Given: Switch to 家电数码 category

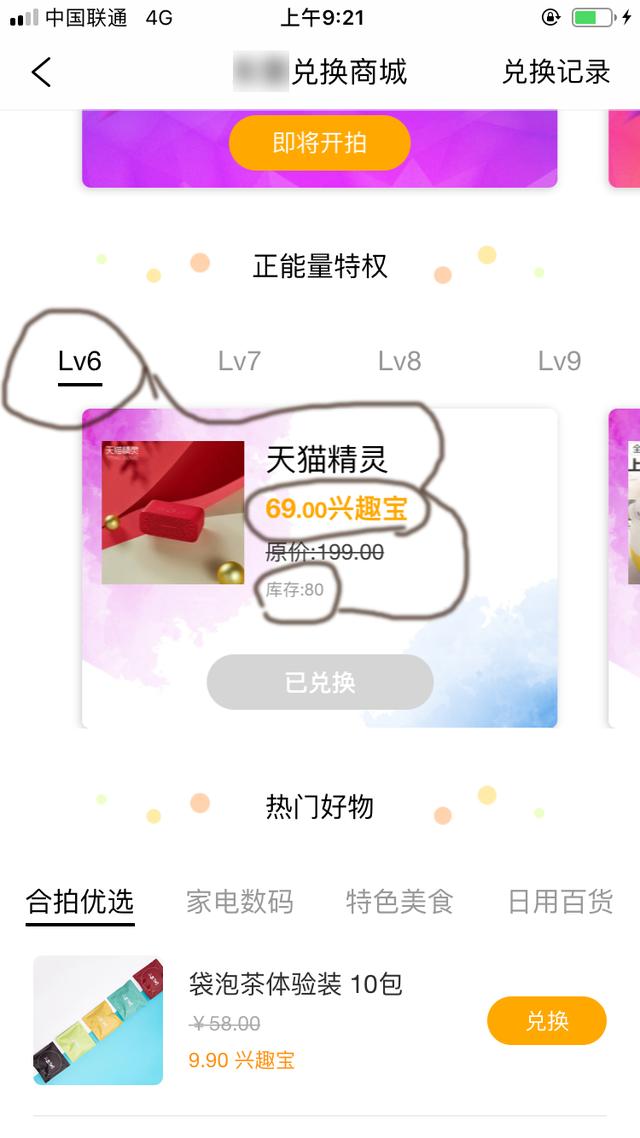Looking at the screenshot, I should click(240, 902).
